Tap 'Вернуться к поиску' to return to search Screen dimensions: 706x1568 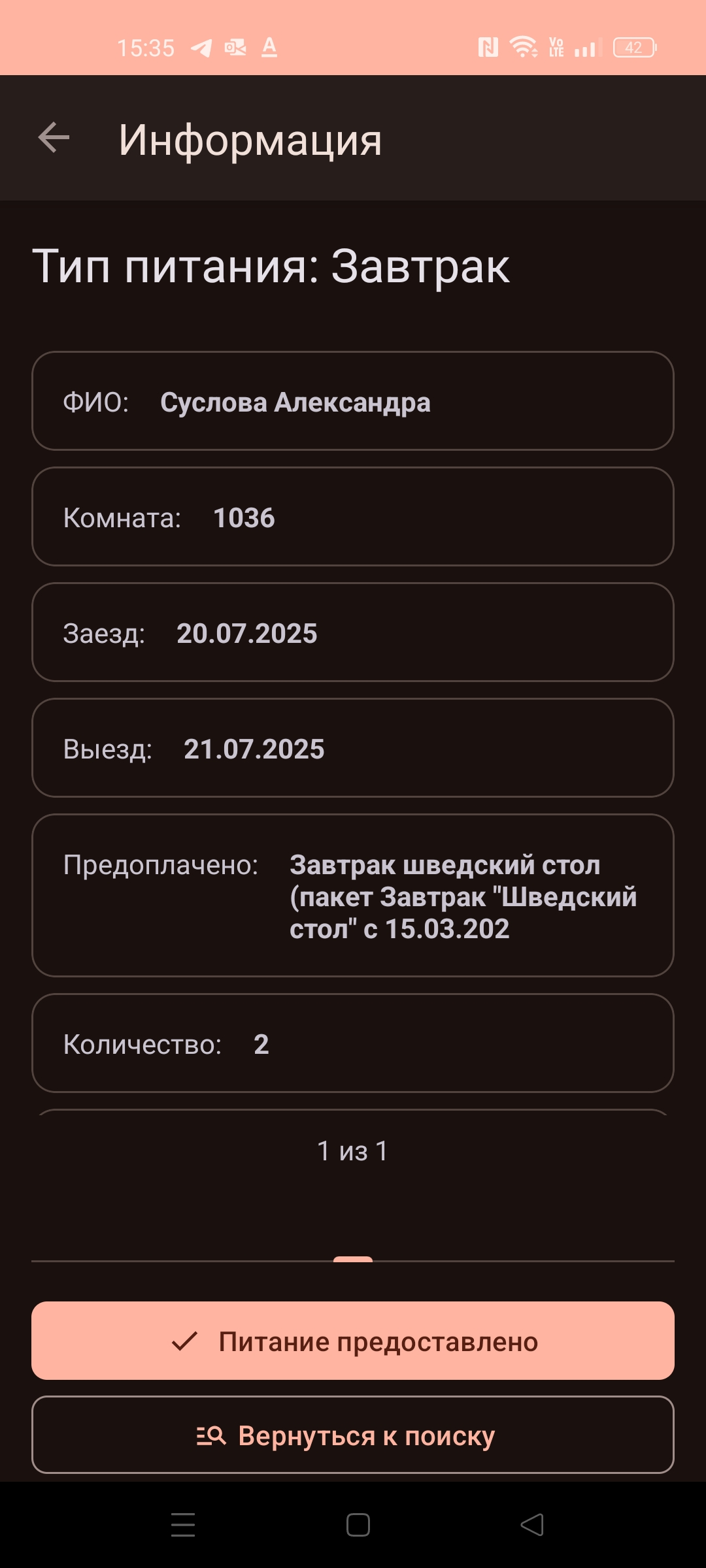(353, 1435)
